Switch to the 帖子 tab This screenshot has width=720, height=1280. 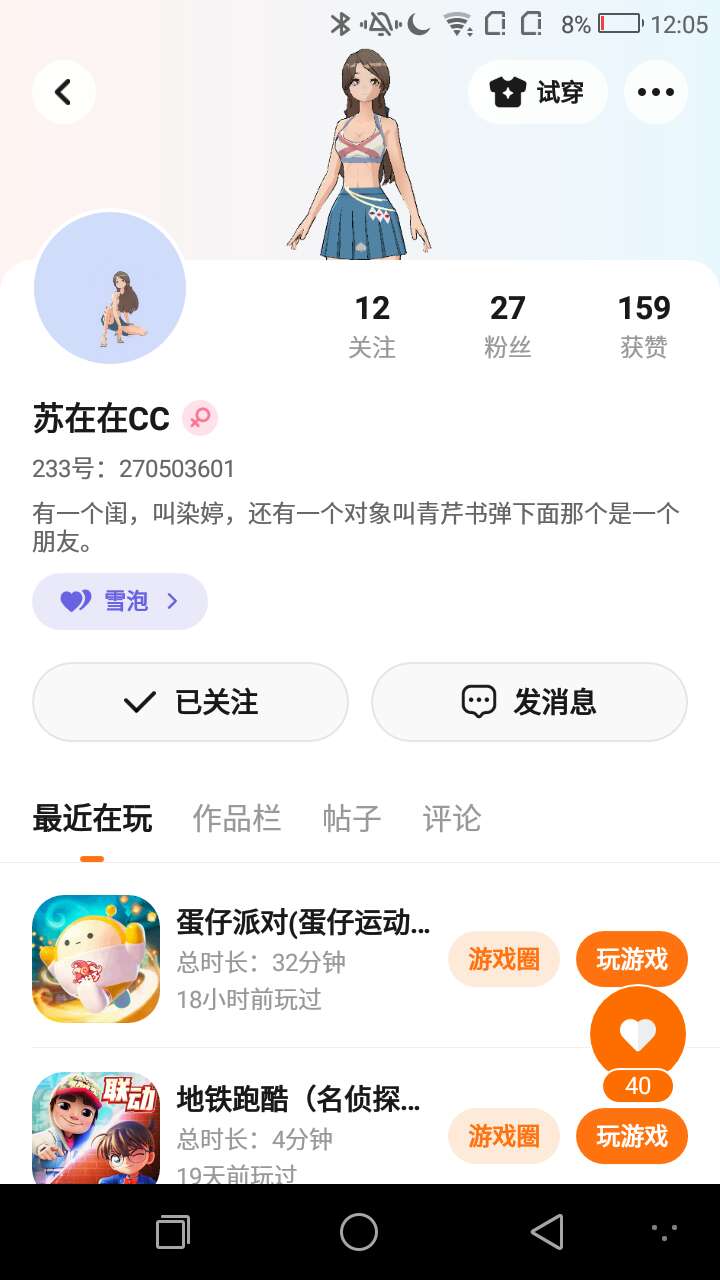[x=352, y=819]
